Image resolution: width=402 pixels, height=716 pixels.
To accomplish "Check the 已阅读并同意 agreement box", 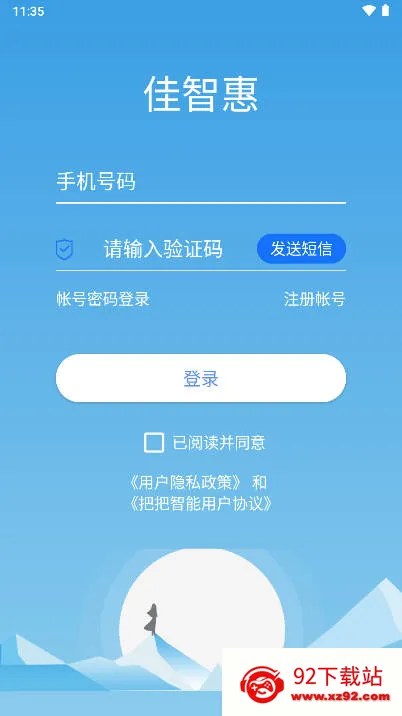I will [x=154, y=443].
